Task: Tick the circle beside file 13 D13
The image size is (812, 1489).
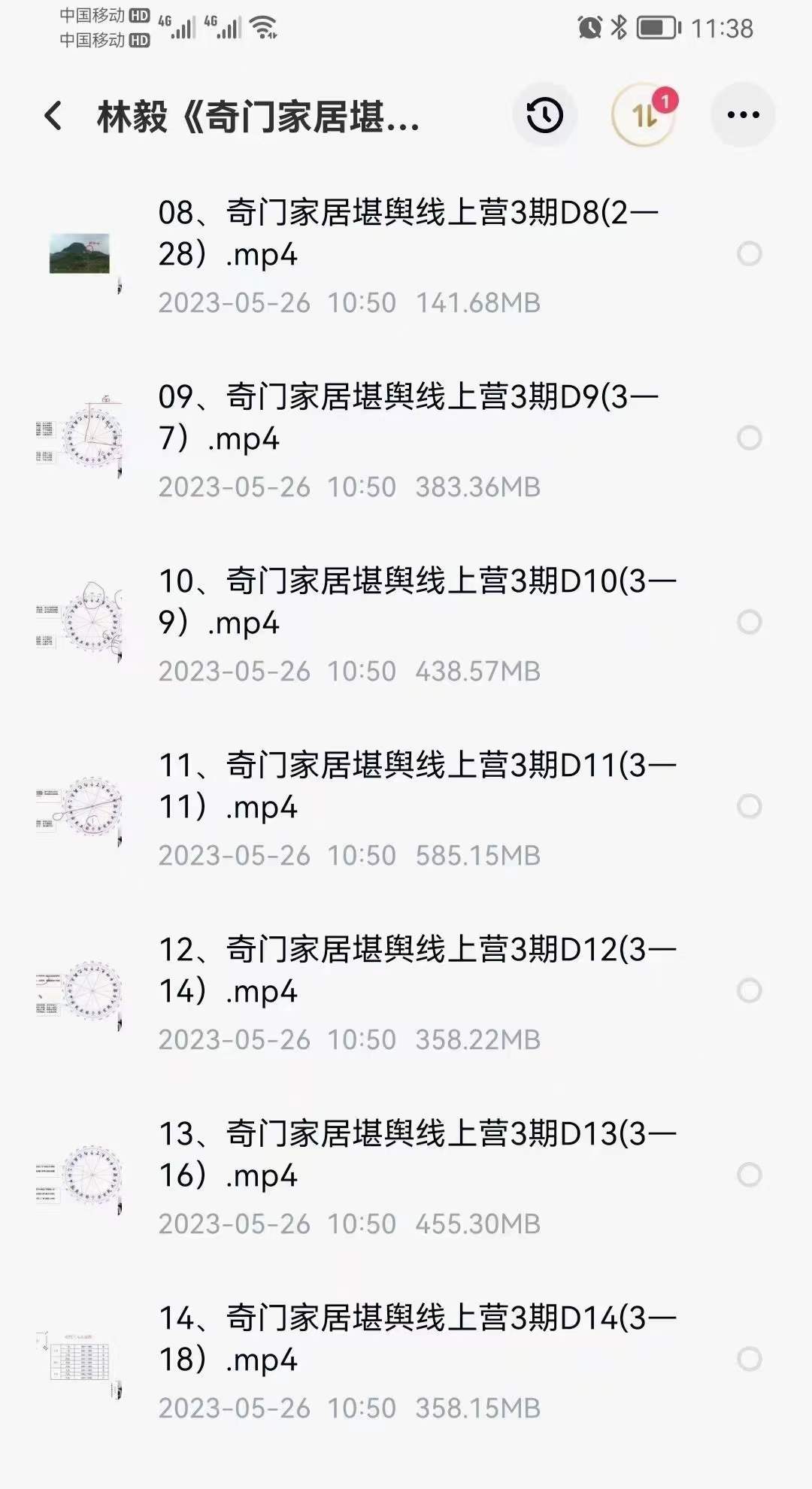Action: [x=749, y=1175]
